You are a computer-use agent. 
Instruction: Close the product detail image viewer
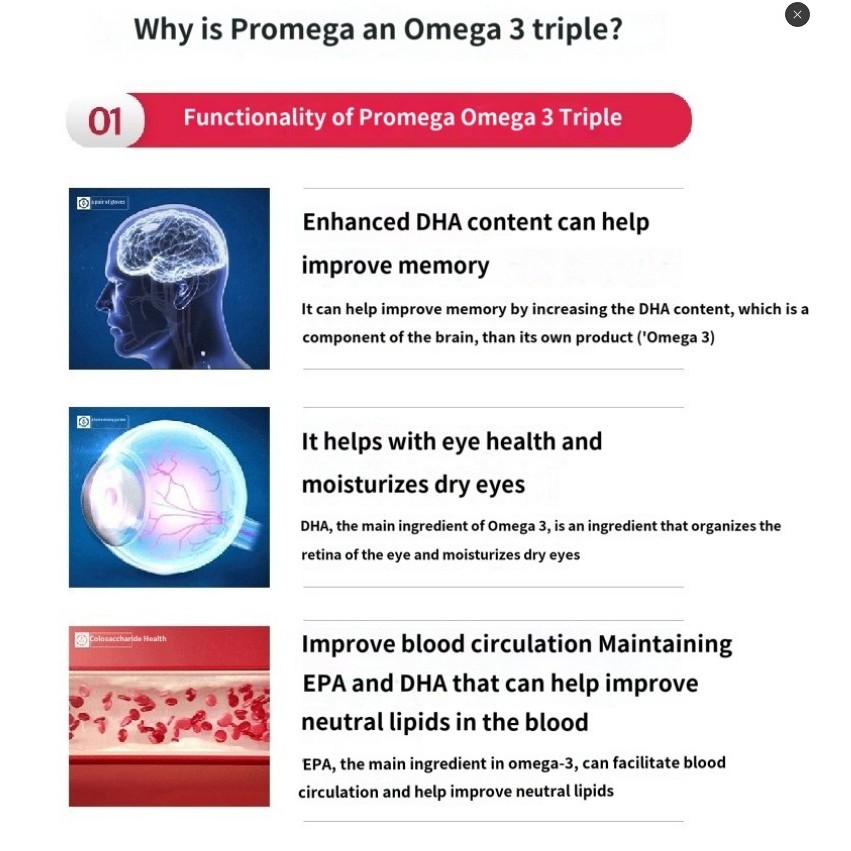click(797, 15)
